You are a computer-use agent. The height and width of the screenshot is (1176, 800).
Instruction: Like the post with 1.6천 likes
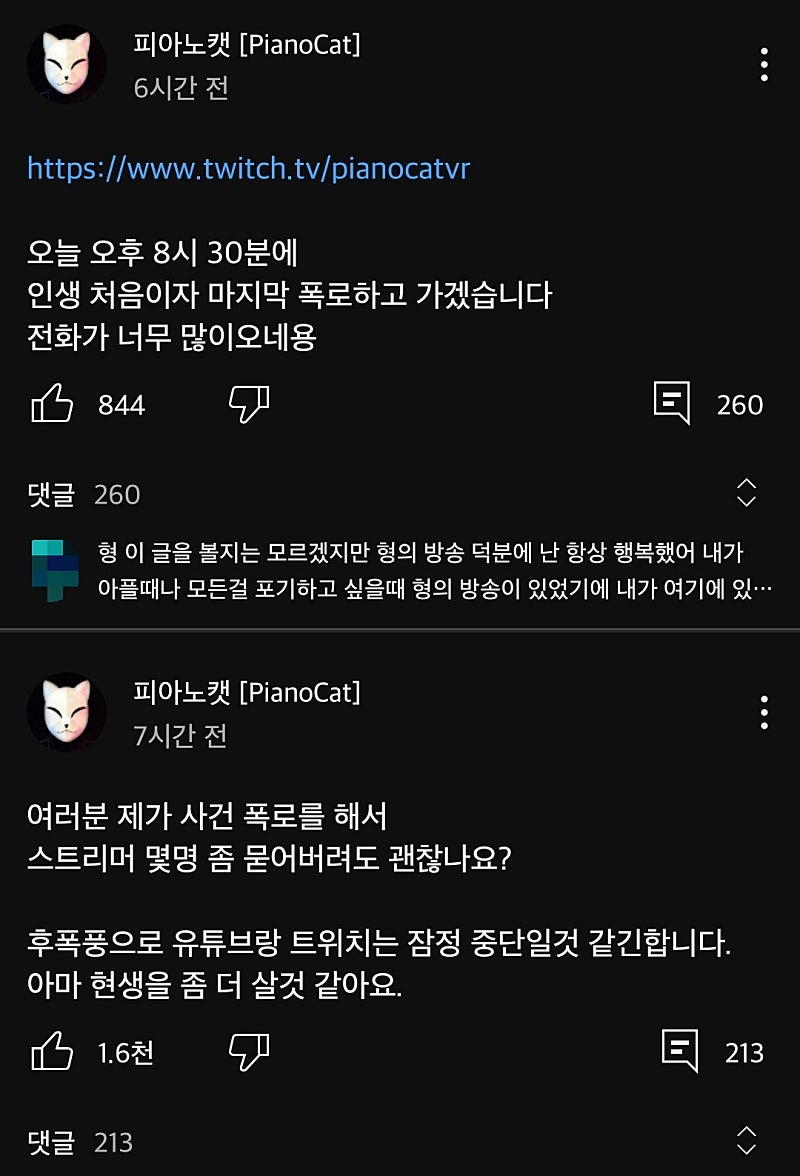click(53, 1052)
